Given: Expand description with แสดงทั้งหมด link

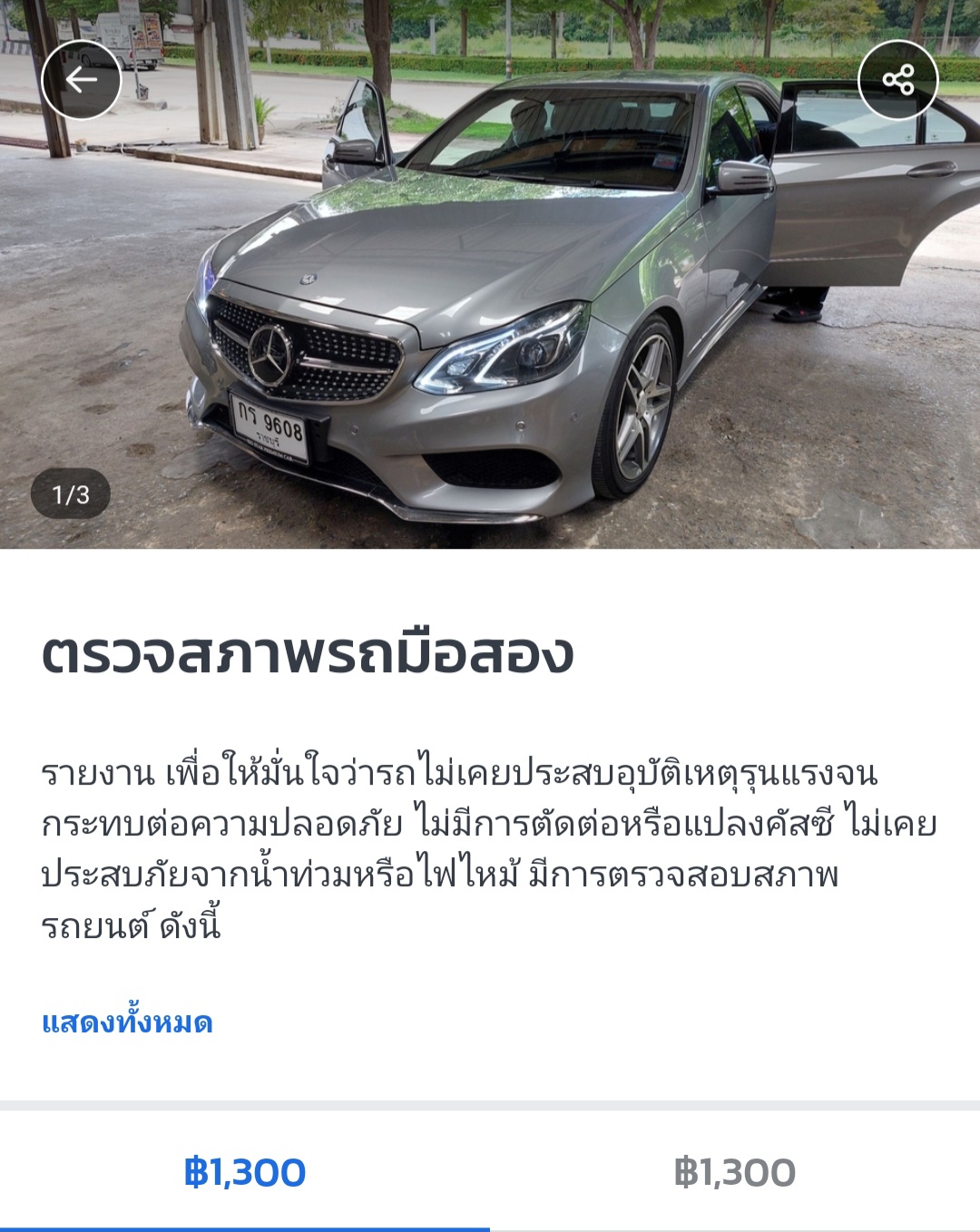Looking at the screenshot, I should (127, 1022).
